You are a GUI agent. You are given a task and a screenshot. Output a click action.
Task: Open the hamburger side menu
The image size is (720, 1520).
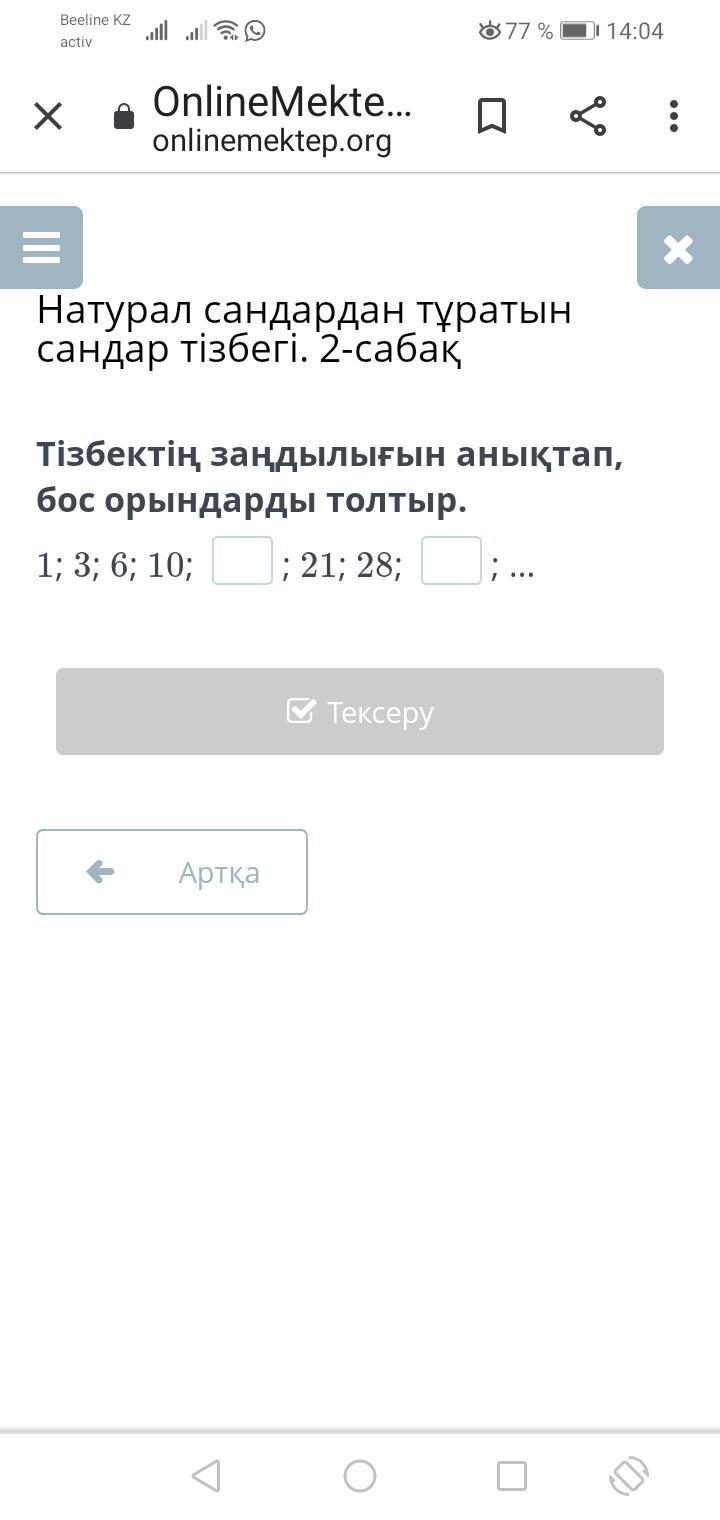coord(41,247)
